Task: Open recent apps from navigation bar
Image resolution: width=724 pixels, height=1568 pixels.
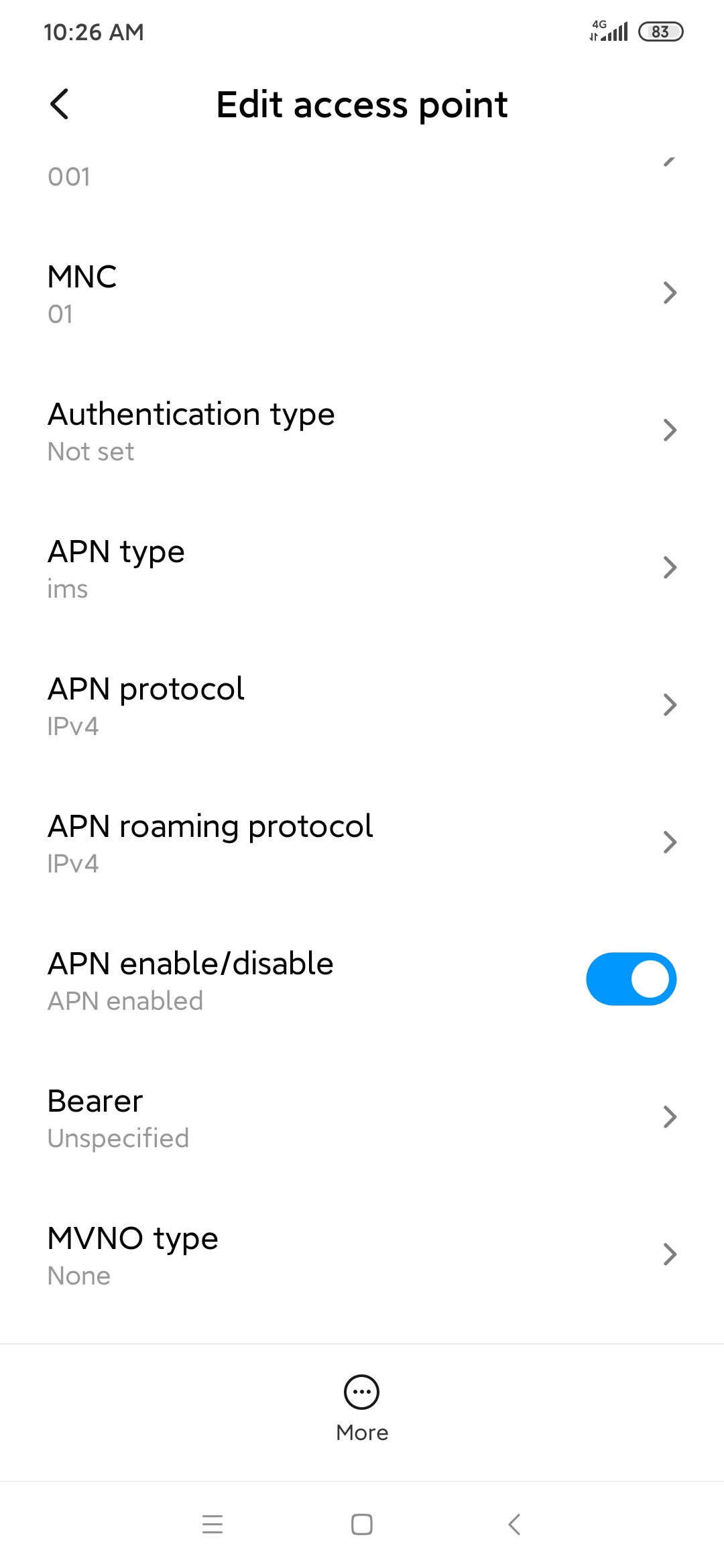Action: pos(213,1524)
